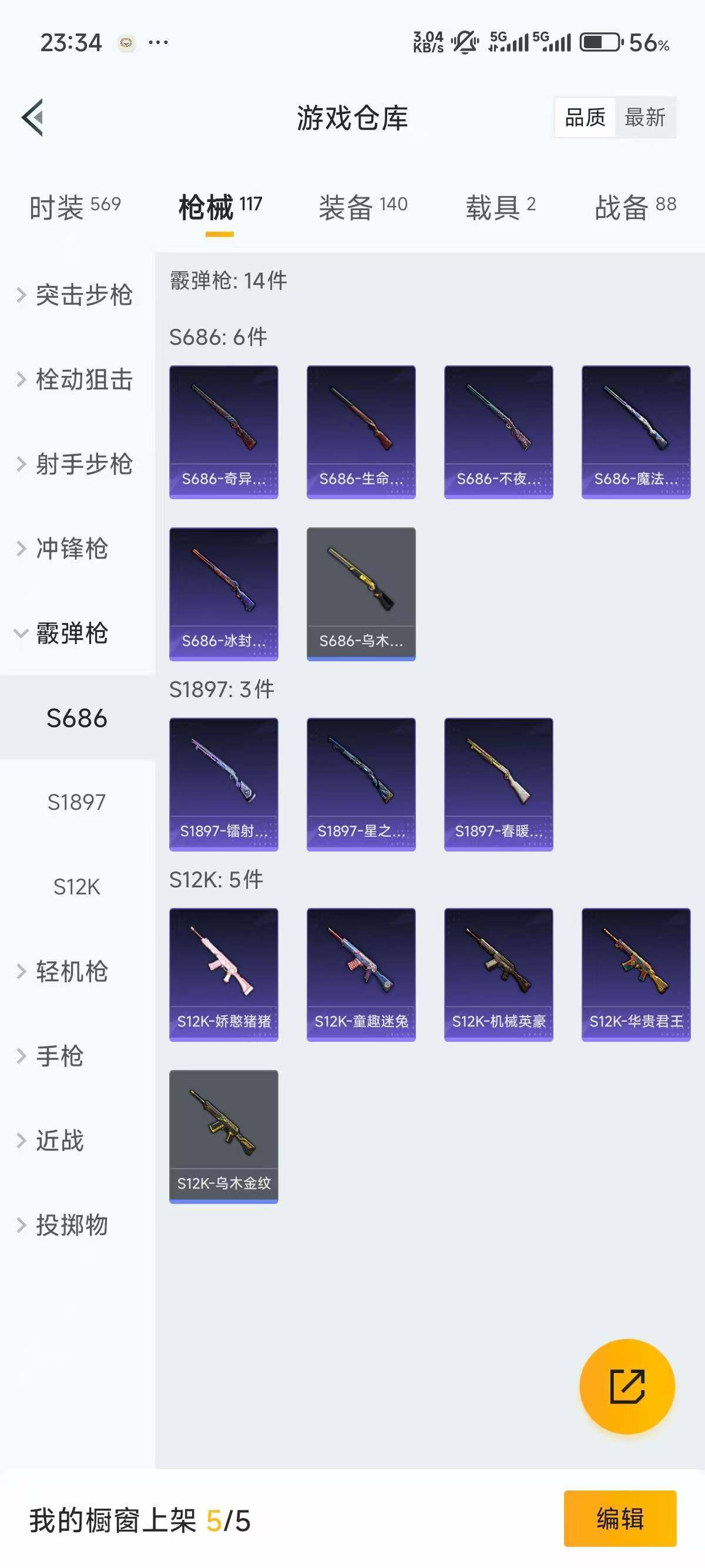Sort warehouse by 品质 quality
The height and width of the screenshot is (1568, 705).
click(586, 117)
